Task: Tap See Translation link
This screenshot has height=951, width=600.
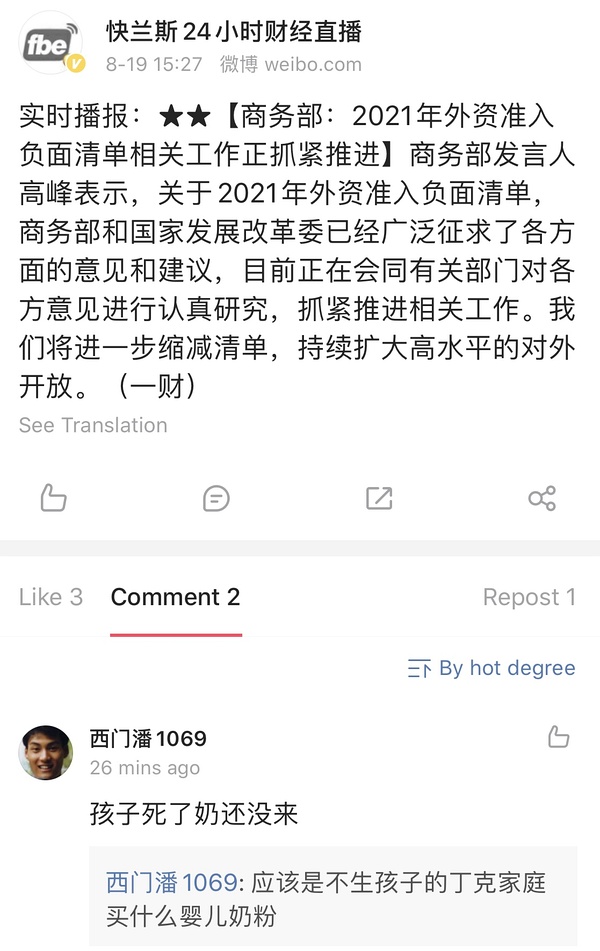Action: [x=93, y=425]
